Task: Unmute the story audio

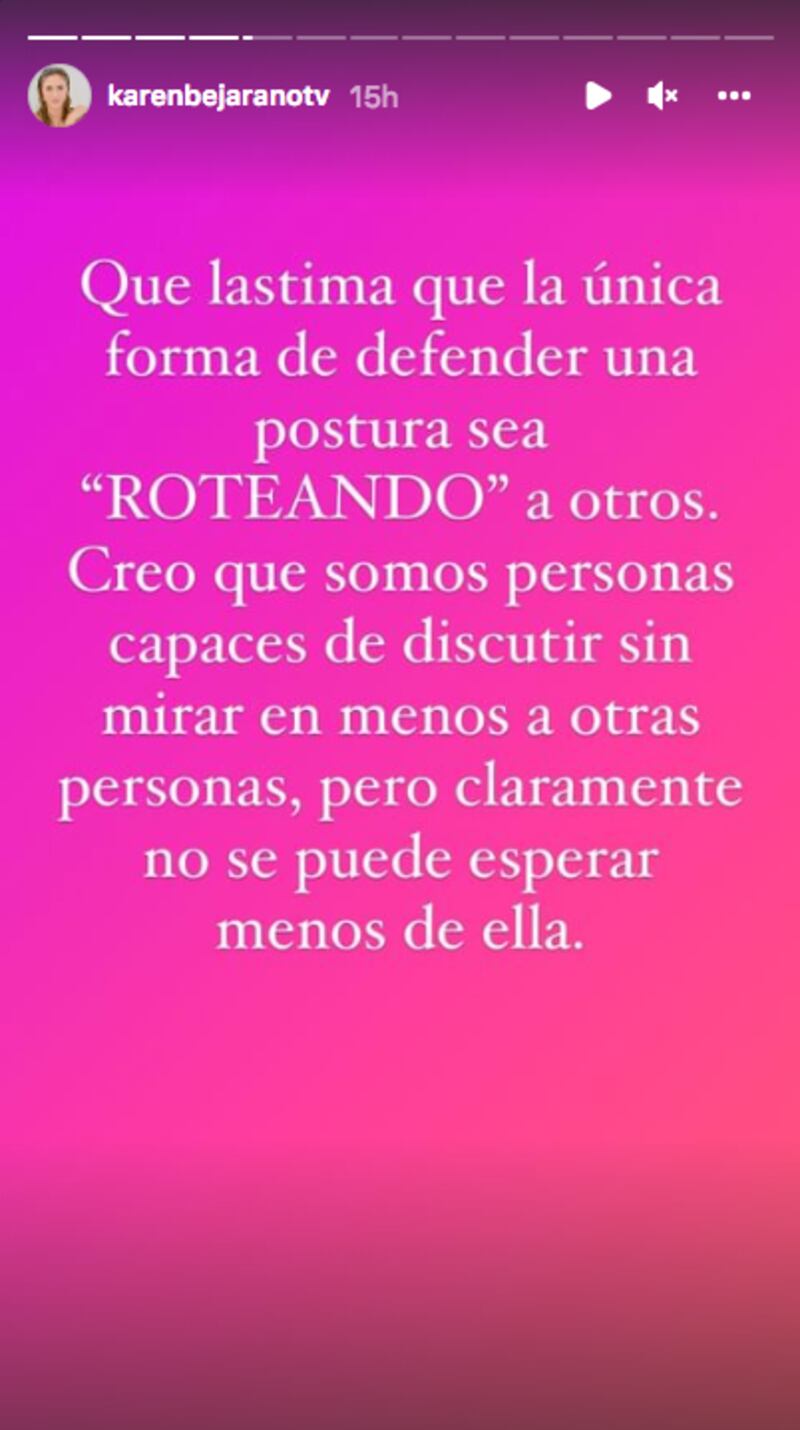Action: tap(662, 96)
